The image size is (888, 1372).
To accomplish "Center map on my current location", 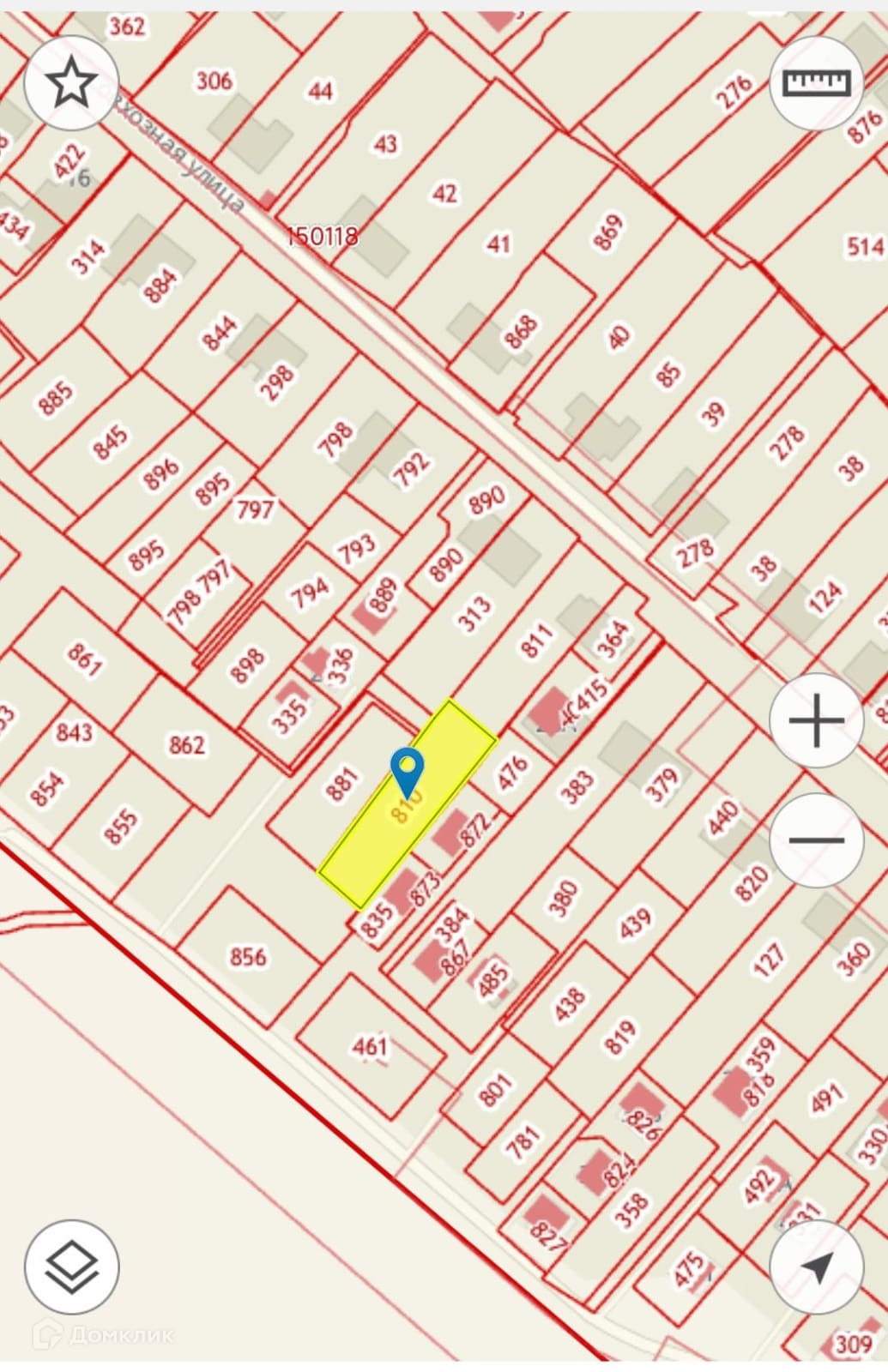I will click(816, 1267).
